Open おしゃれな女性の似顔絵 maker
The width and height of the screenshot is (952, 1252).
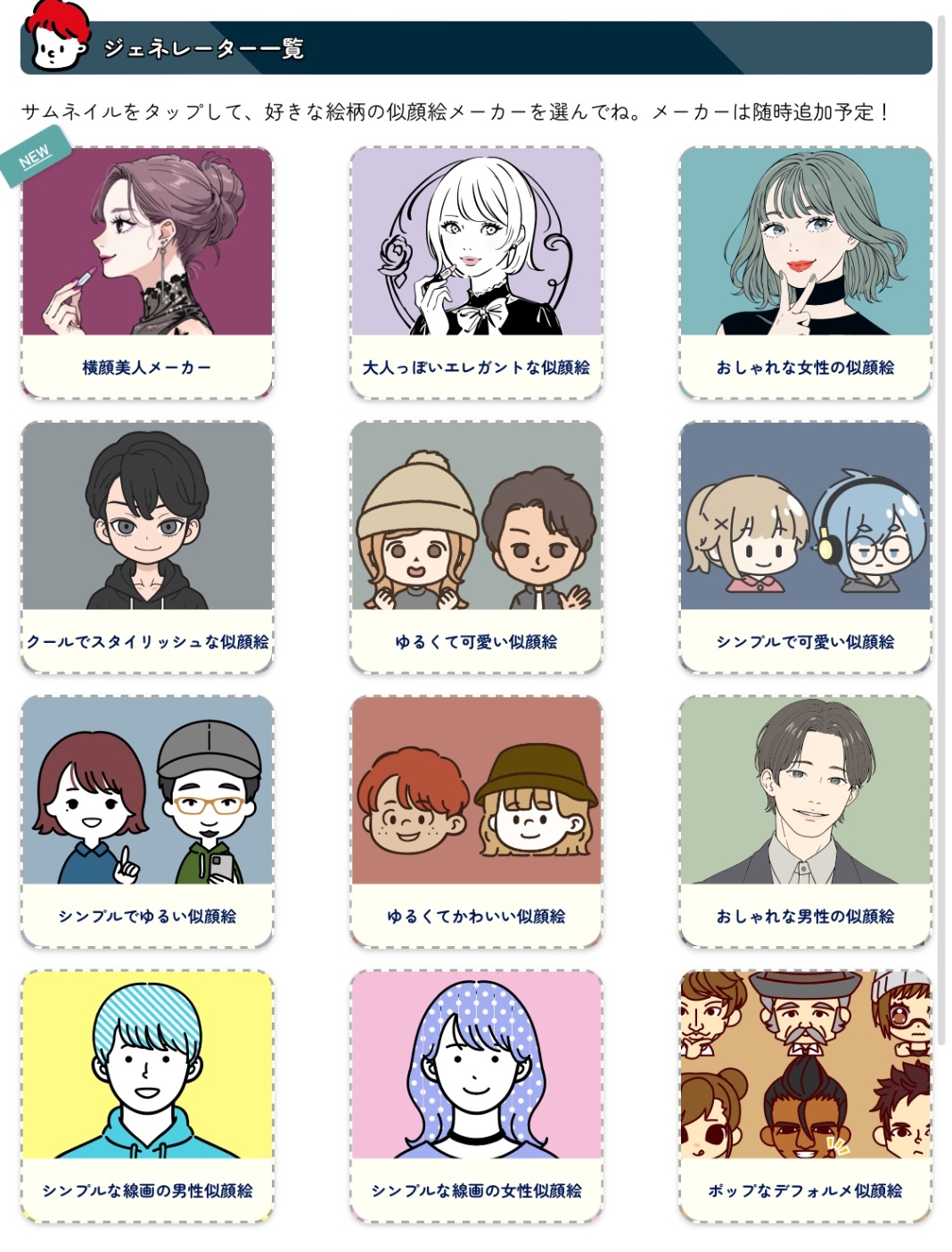(x=805, y=273)
